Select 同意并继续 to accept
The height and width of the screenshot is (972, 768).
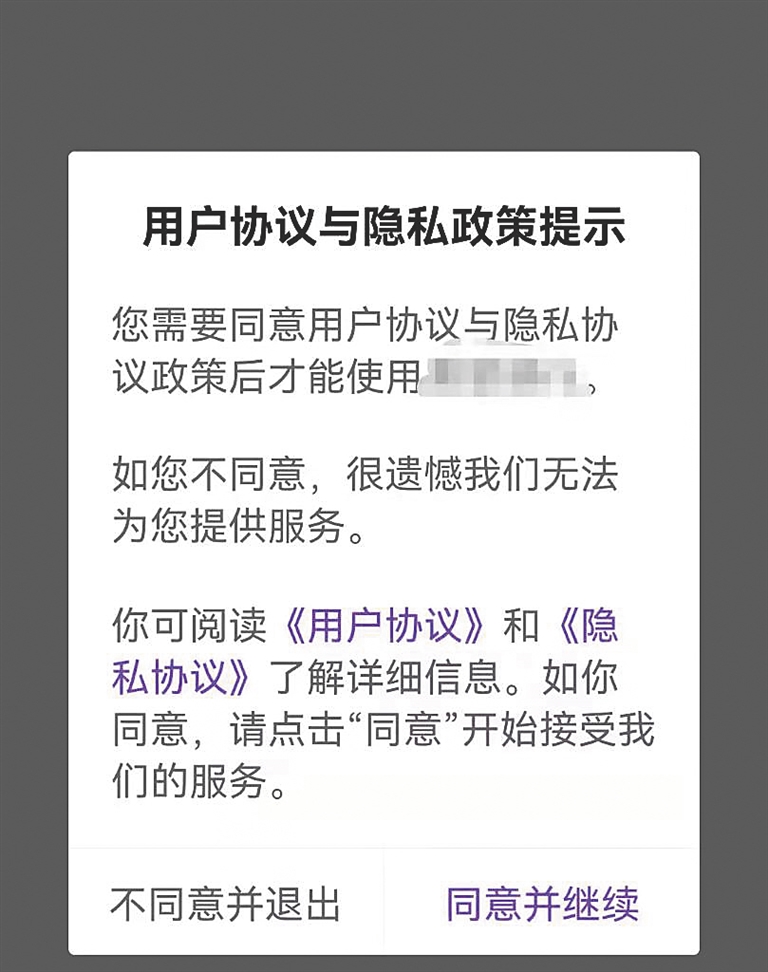542,903
